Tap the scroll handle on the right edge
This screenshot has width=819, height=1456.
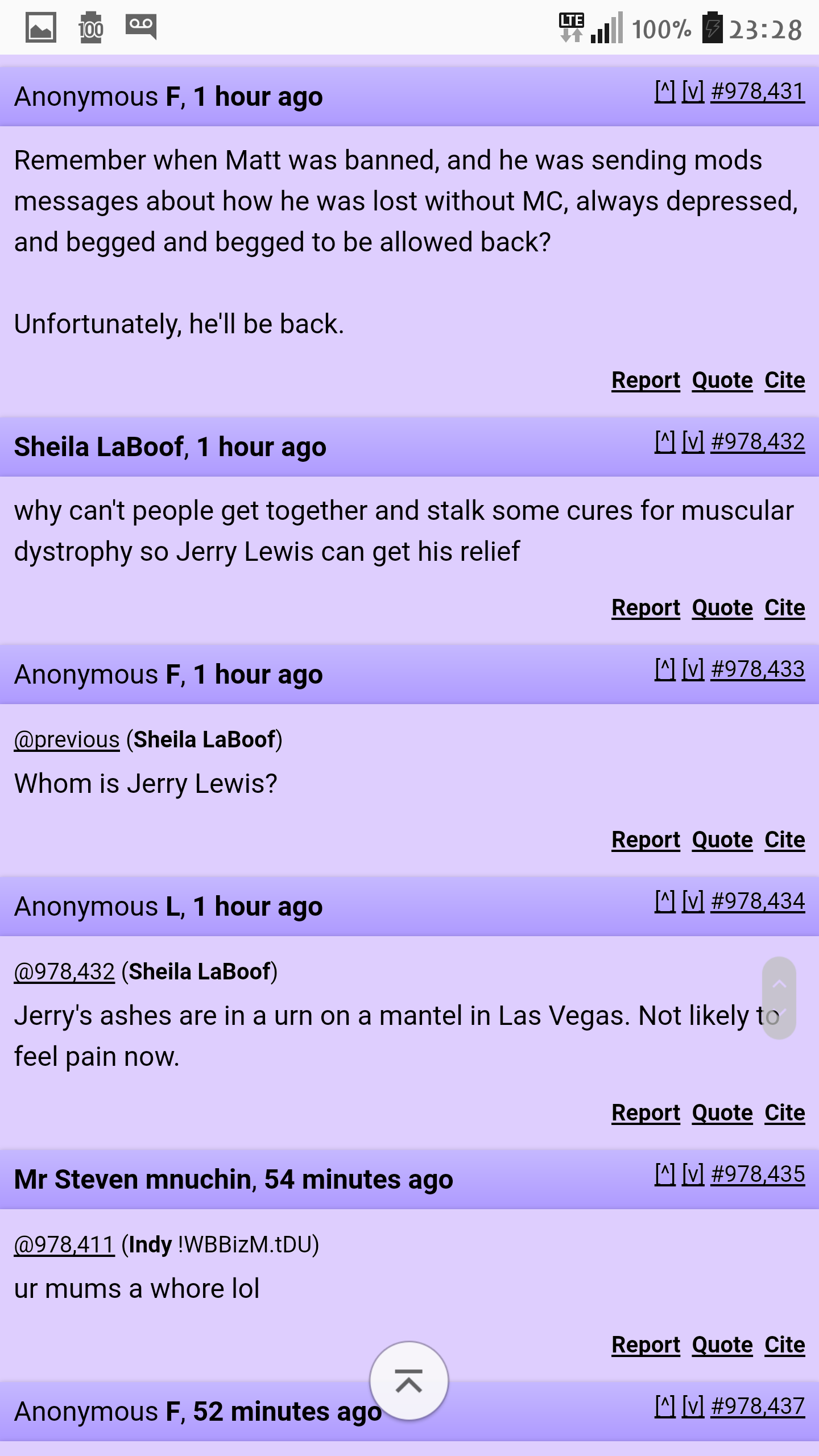[779, 998]
